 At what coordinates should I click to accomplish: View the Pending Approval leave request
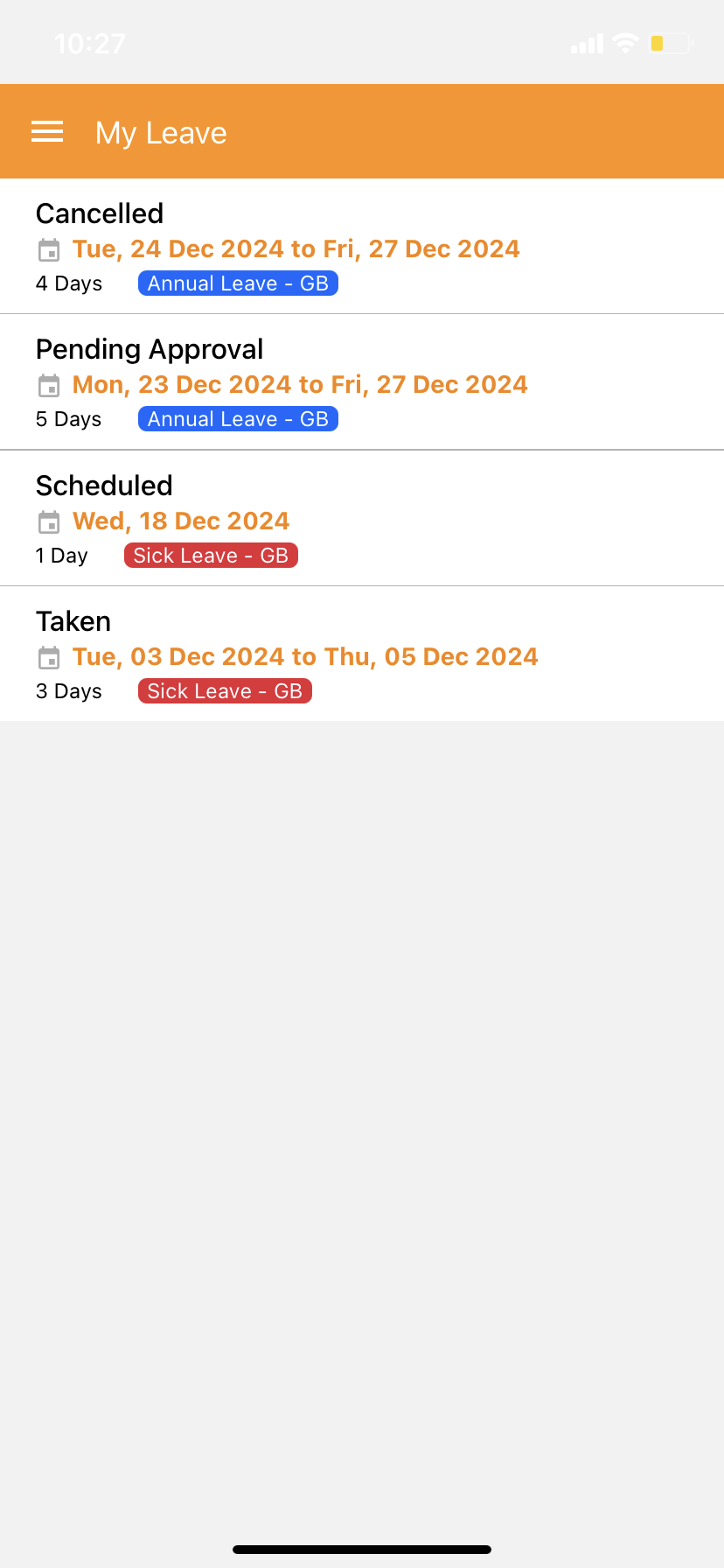[362, 382]
